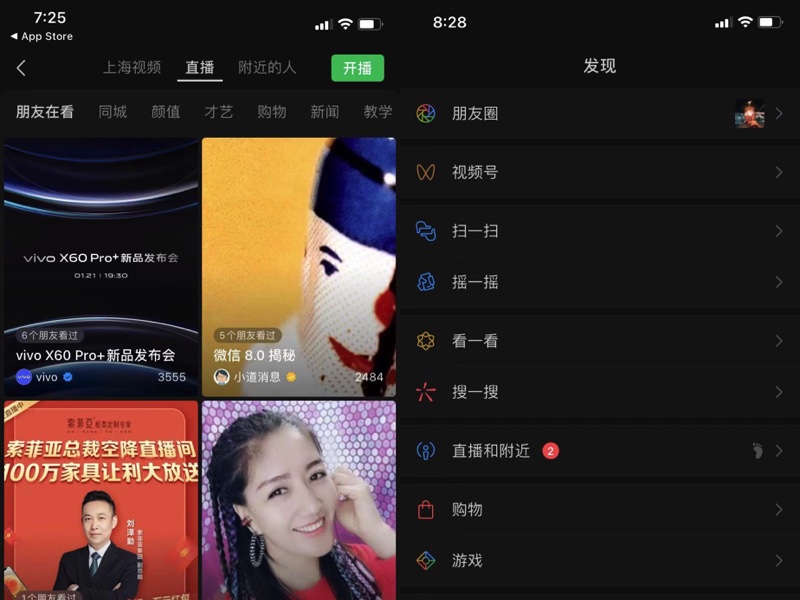Select the 才艺 category
This screenshot has width=800, height=600.
218,112
